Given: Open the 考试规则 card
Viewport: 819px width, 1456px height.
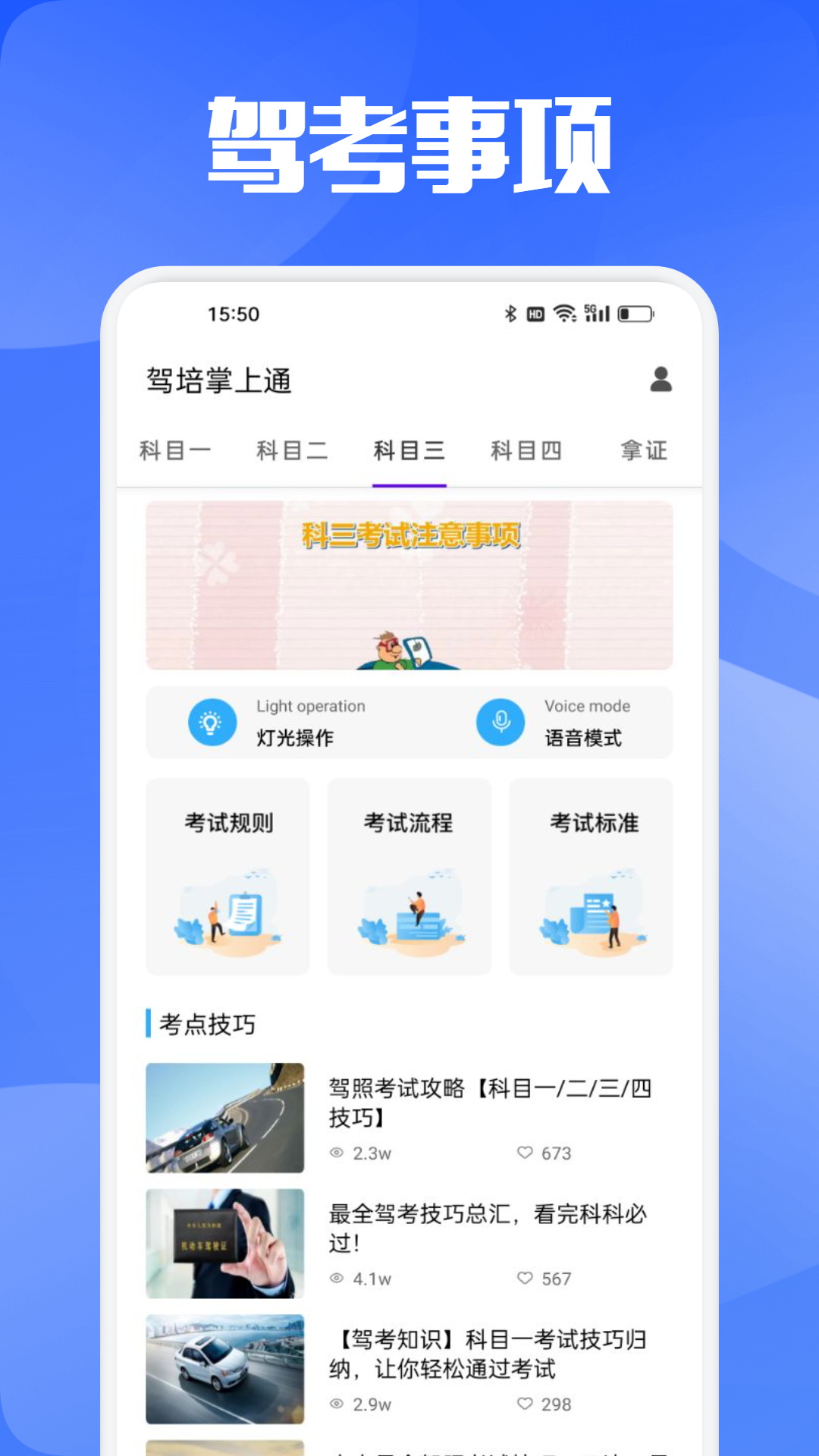Looking at the screenshot, I should click(x=227, y=877).
